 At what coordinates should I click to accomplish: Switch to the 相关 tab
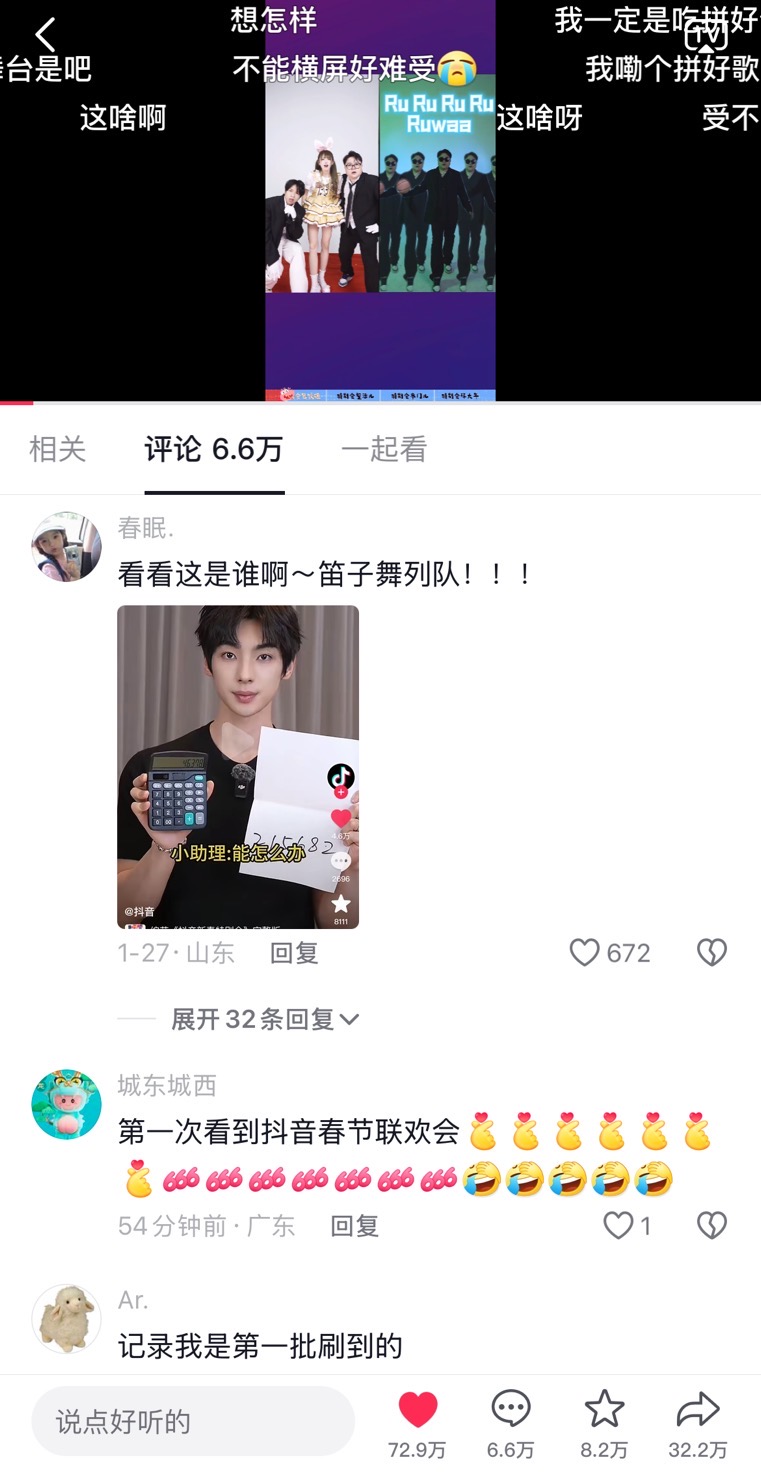[x=57, y=450]
